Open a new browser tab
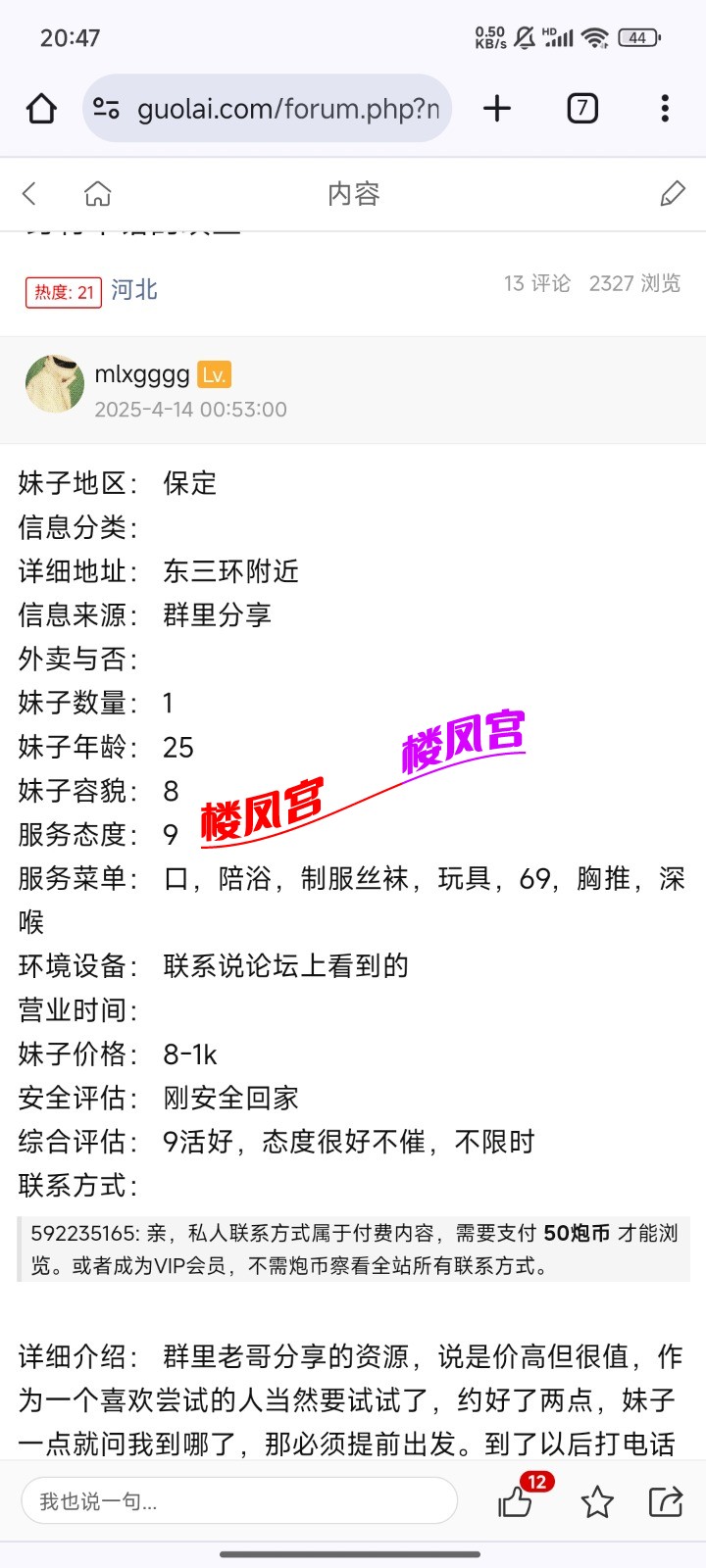The height and width of the screenshot is (1568, 706). click(x=497, y=108)
